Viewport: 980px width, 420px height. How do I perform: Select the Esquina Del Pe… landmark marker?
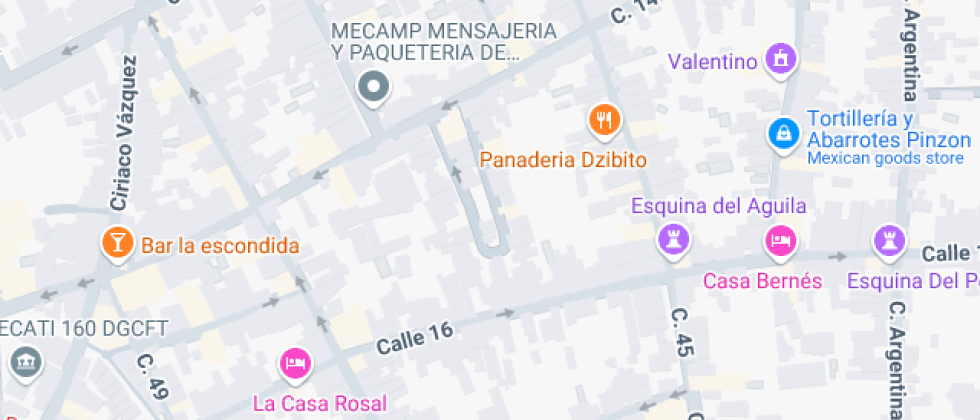[890, 241]
